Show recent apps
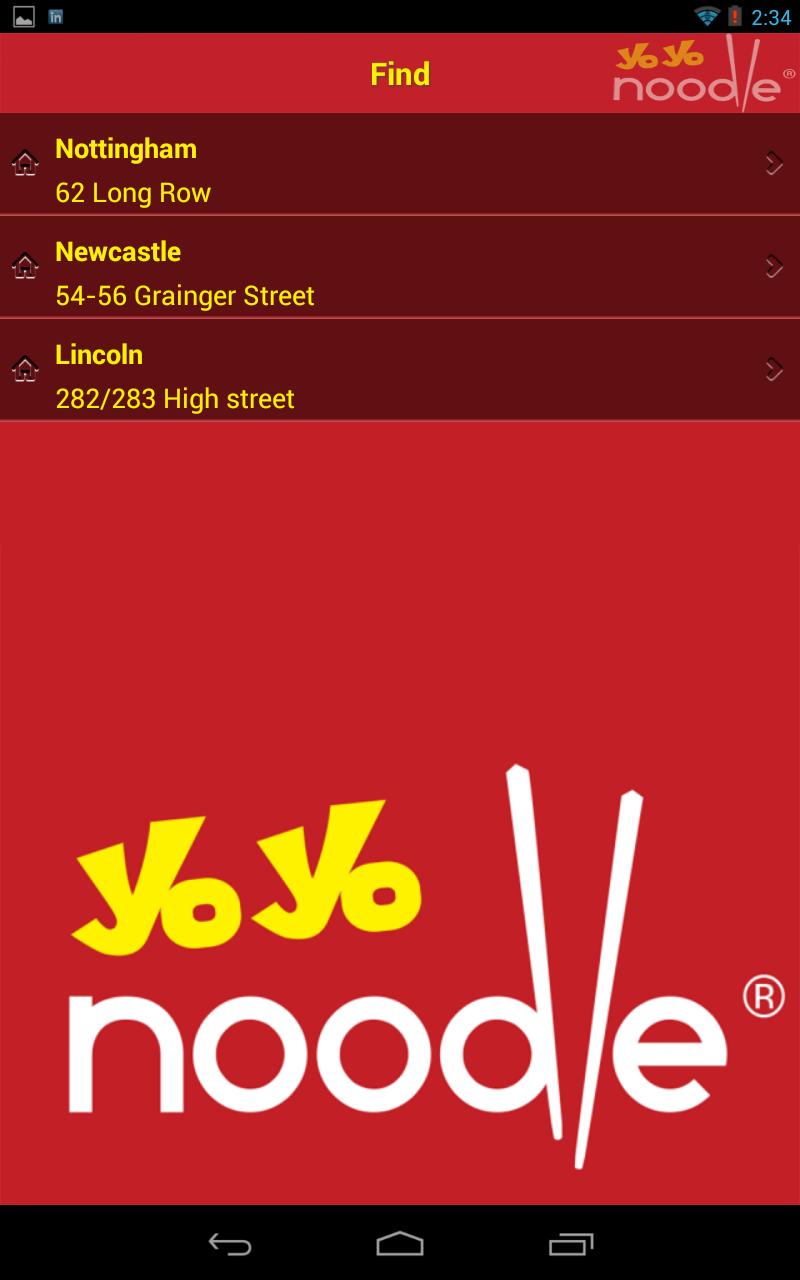The height and width of the screenshot is (1280, 800). 571,1244
